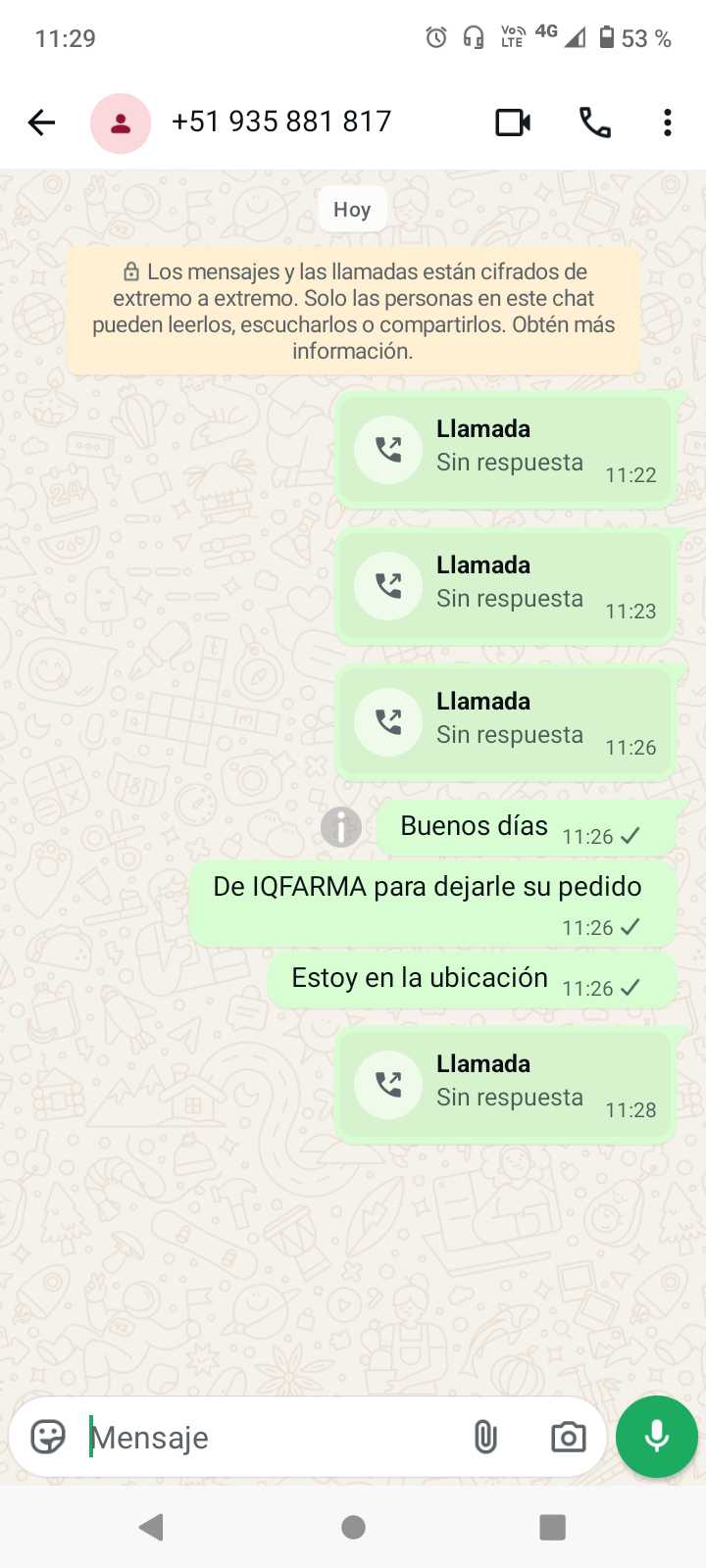Open the camera to send a photo
Image resolution: width=706 pixels, height=1568 pixels.
[x=568, y=1437]
